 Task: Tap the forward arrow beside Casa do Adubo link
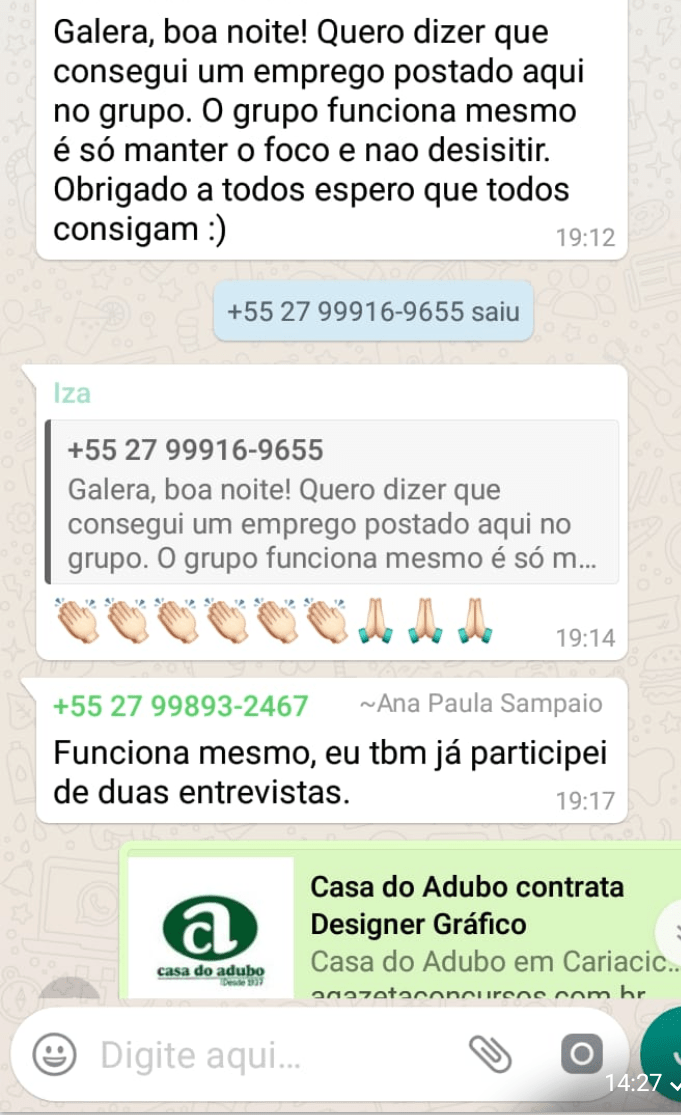pos(673,932)
